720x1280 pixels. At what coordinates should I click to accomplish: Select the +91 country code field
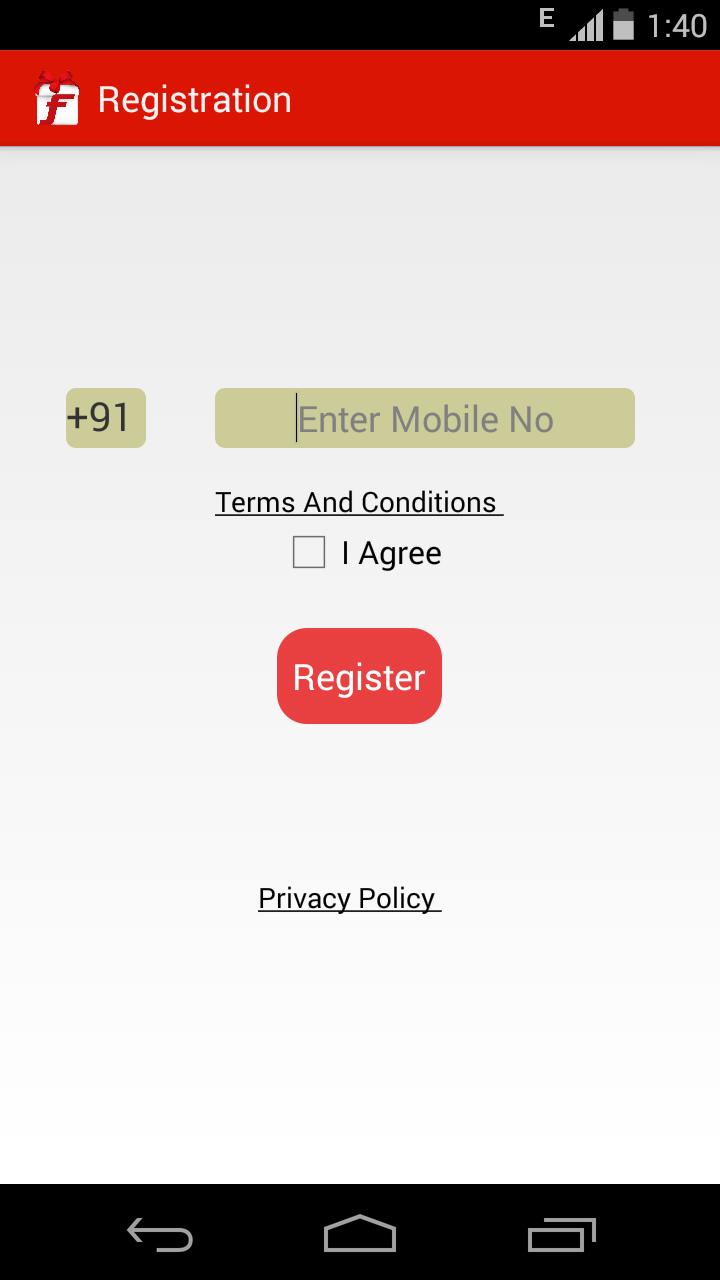pyautogui.click(x=104, y=418)
